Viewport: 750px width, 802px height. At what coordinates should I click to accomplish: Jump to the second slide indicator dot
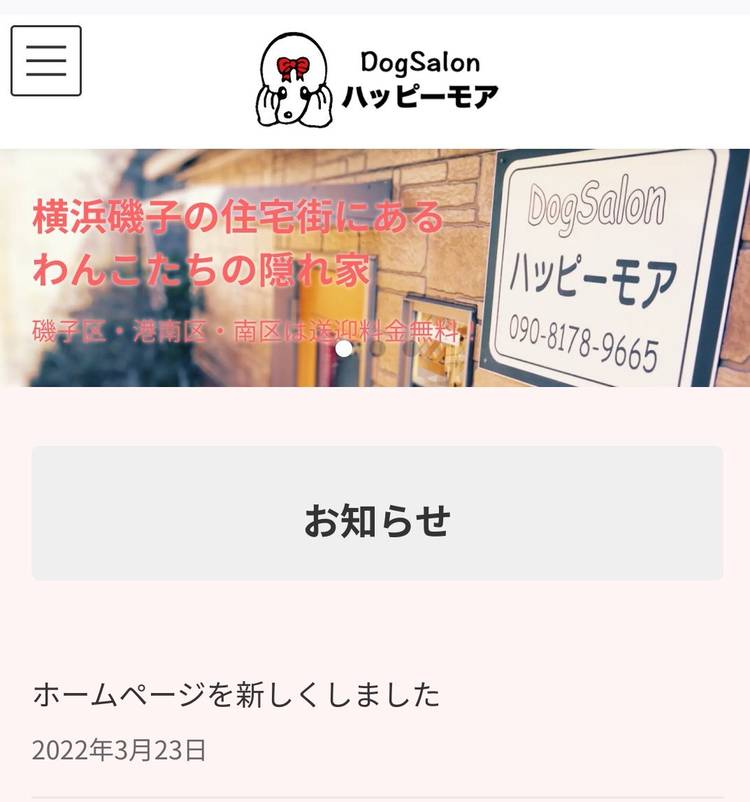[x=377, y=348]
